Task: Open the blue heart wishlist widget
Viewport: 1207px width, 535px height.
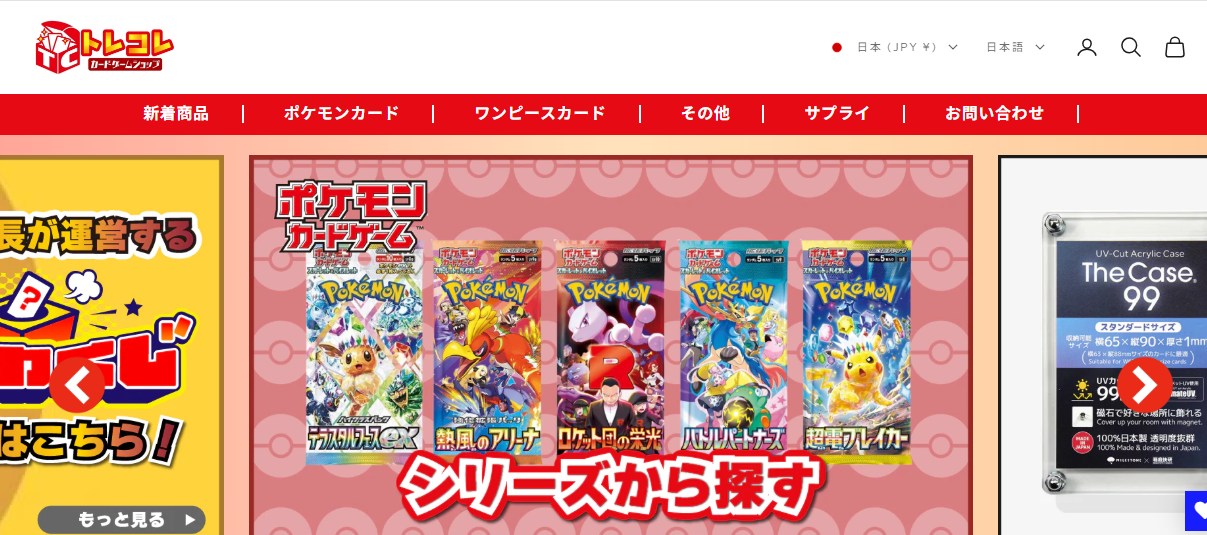Action: [x=1197, y=511]
